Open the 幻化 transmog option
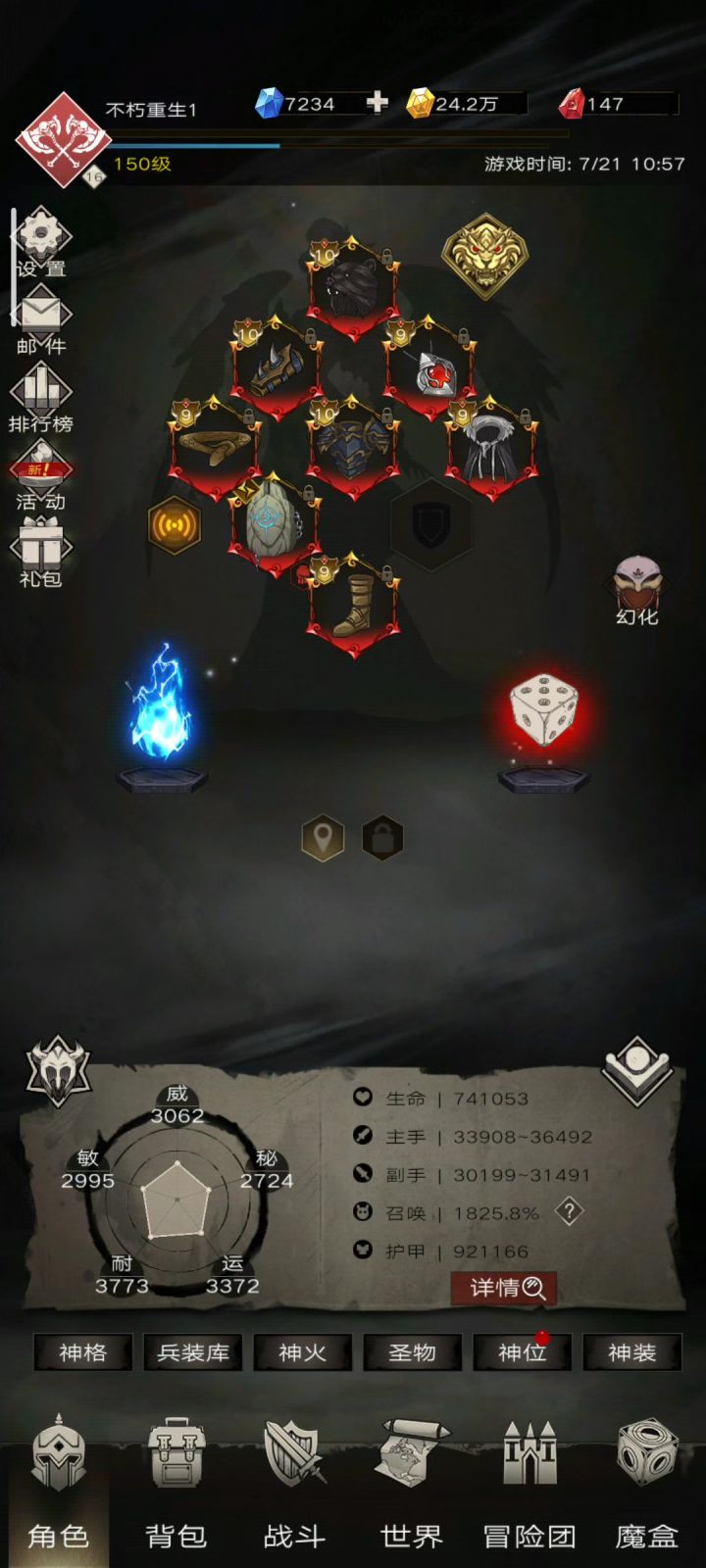The width and height of the screenshot is (706, 1568). click(x=637, y=590)
